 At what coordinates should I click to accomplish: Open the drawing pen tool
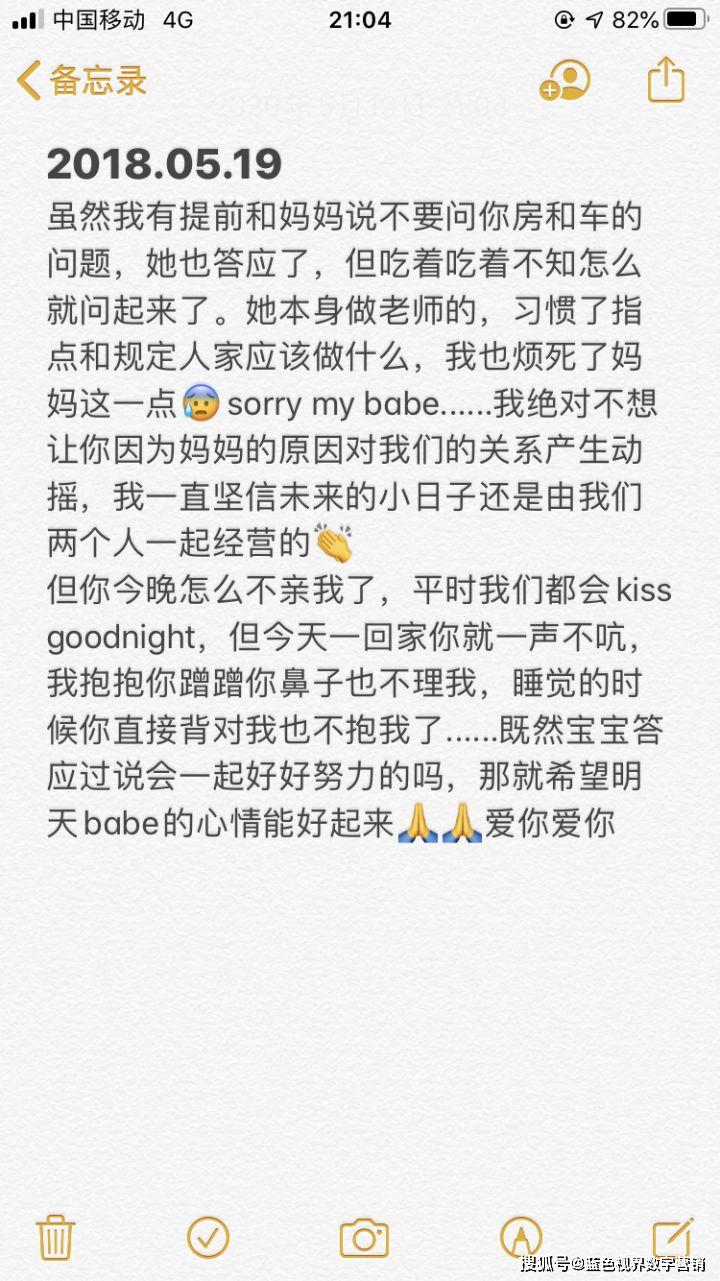(x=520, y=1237)
